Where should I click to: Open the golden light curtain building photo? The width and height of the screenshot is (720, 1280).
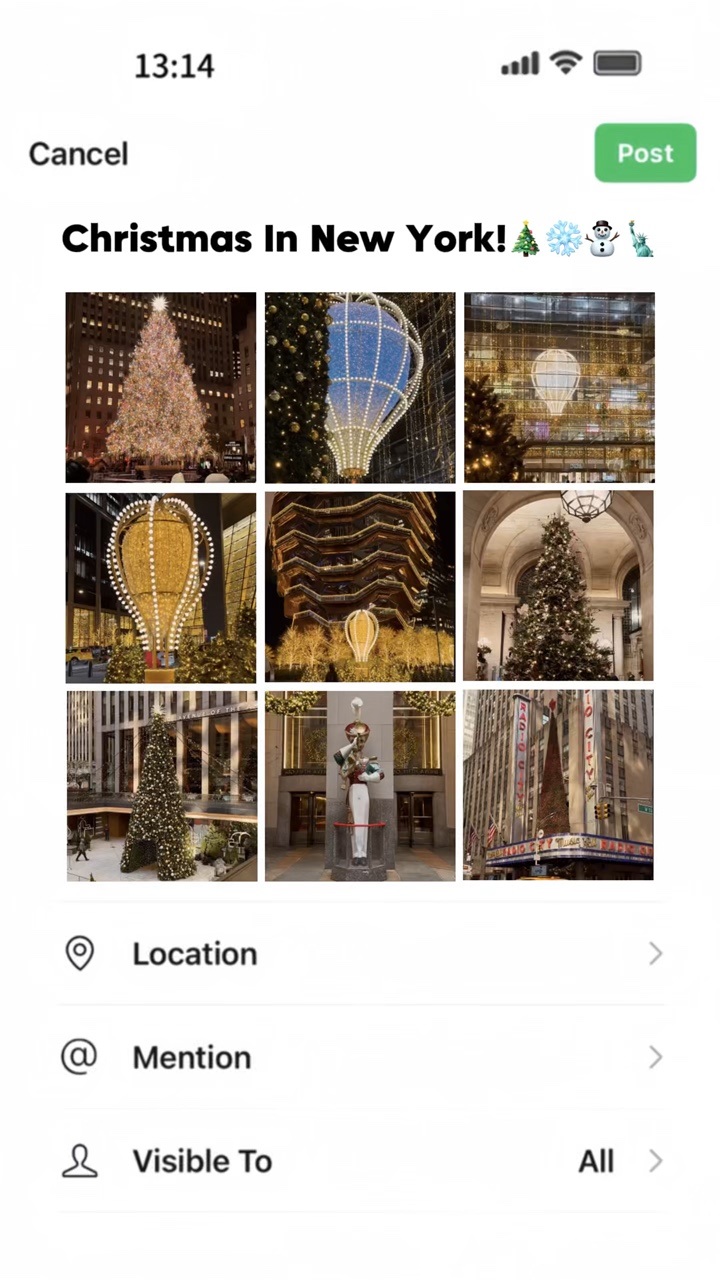click(x=559, y=387)
